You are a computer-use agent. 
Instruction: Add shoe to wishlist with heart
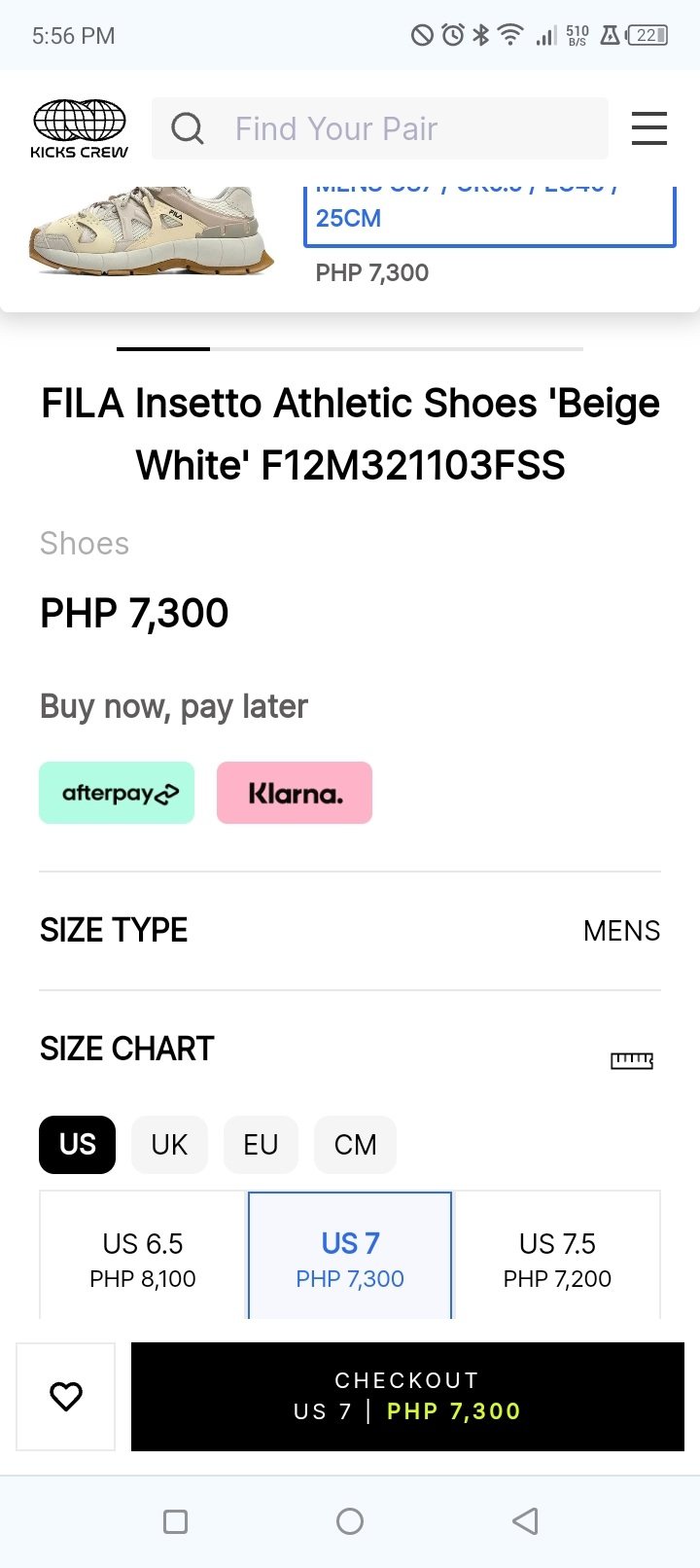click(66, 1397)
